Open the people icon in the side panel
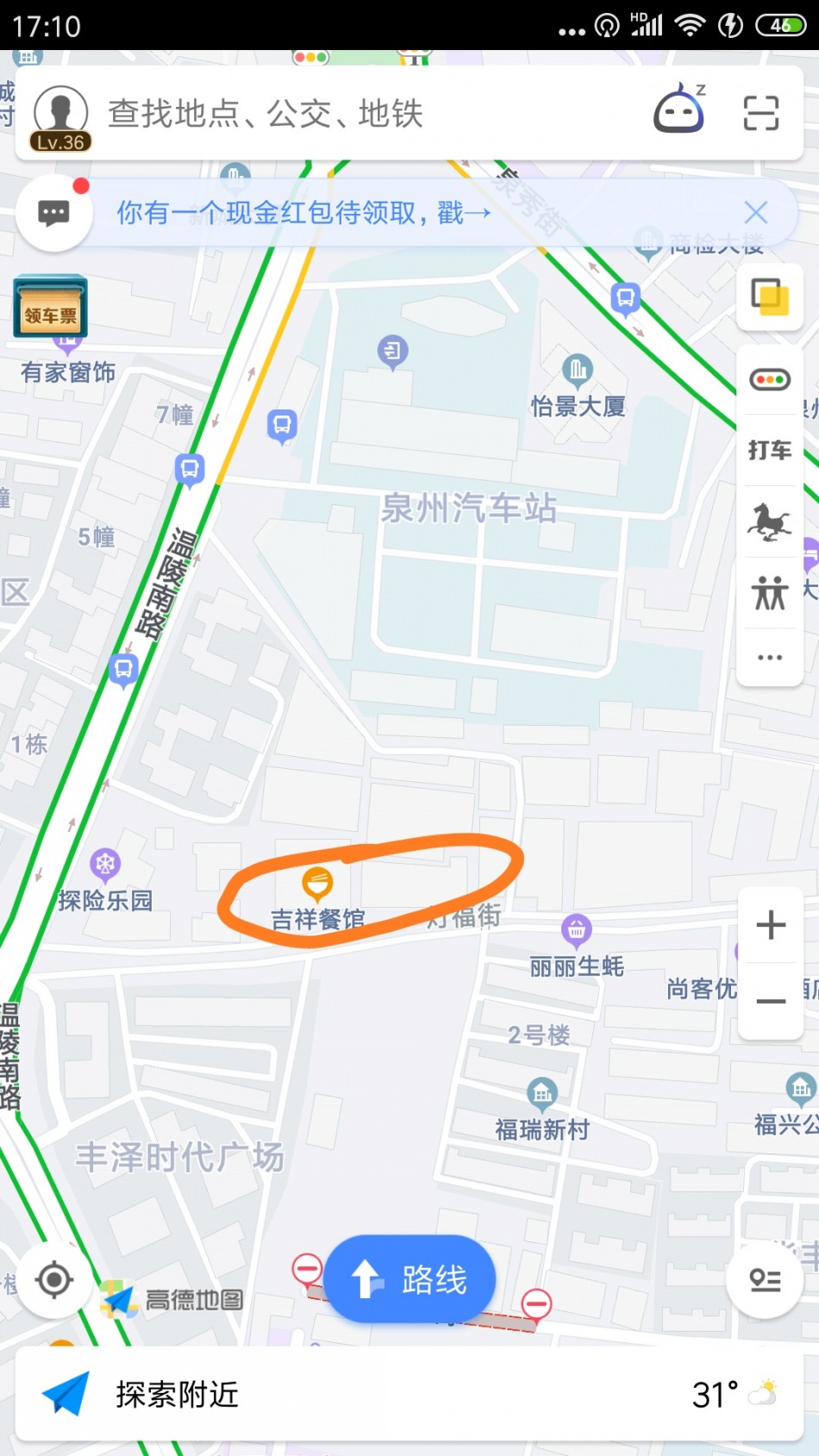The width and height of the screenshot is (819, 1456). pyautogui.click(x=770, y=593)
